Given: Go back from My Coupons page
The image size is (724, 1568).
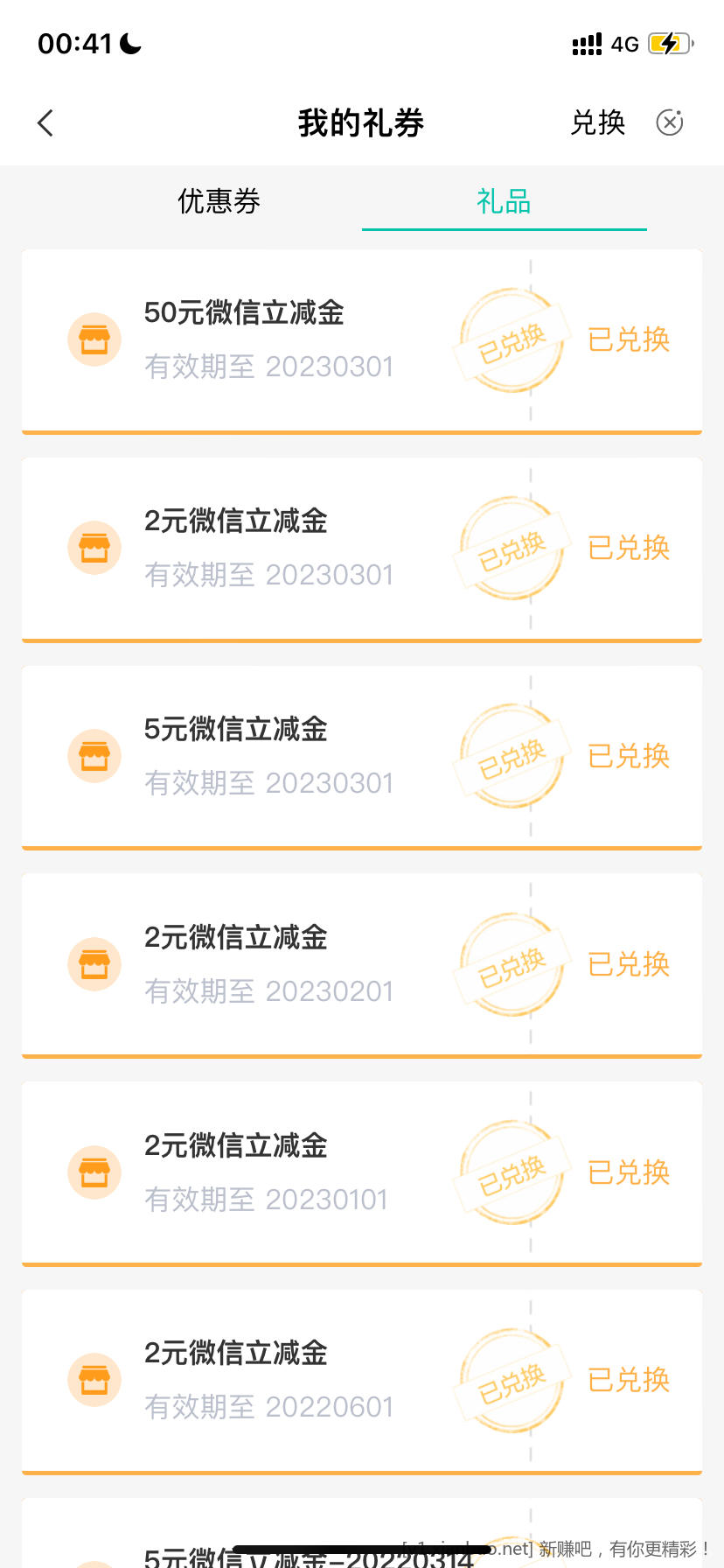Looking at the screenshot, I should [46, 123].
